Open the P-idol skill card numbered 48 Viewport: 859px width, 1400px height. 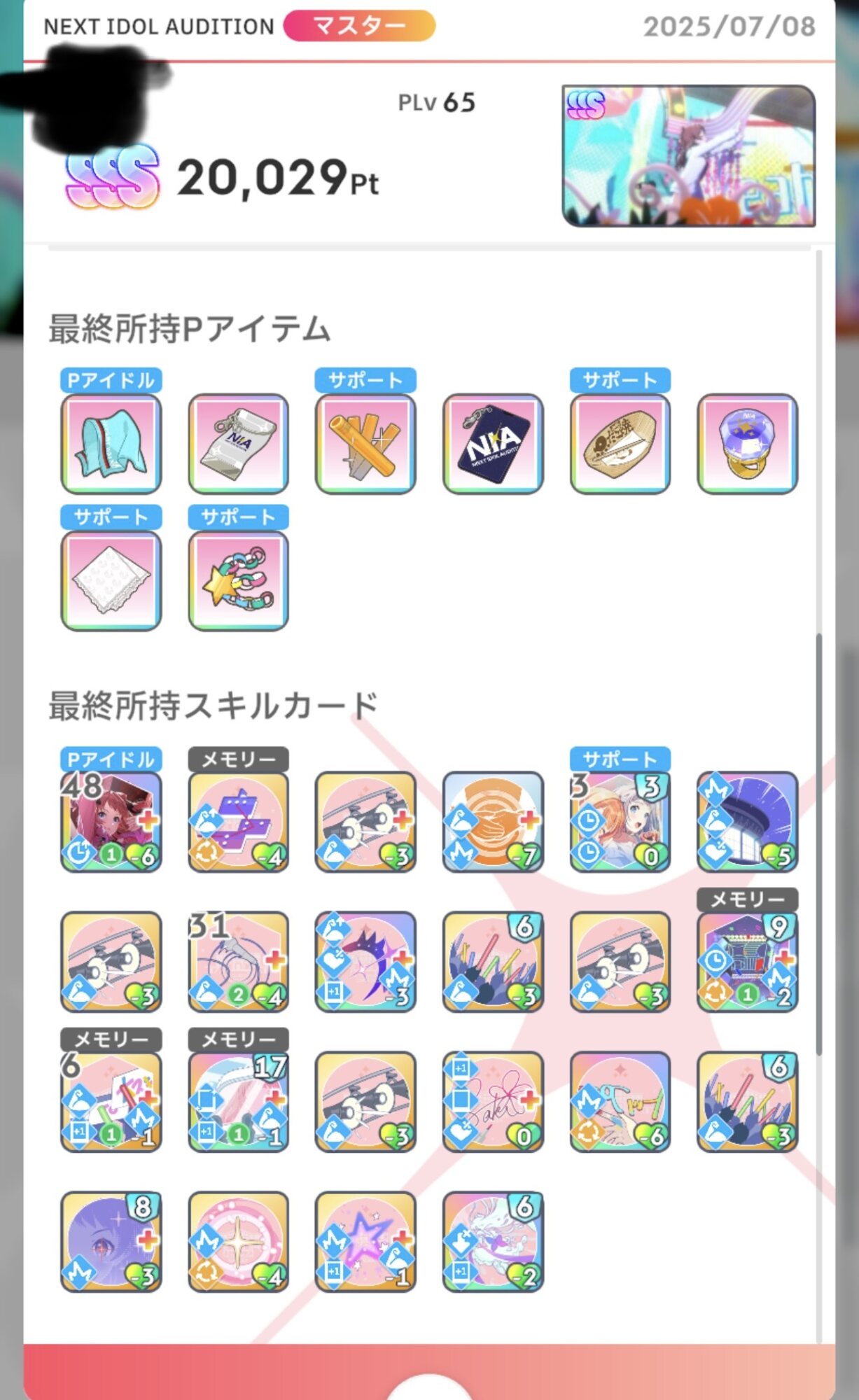111,822
